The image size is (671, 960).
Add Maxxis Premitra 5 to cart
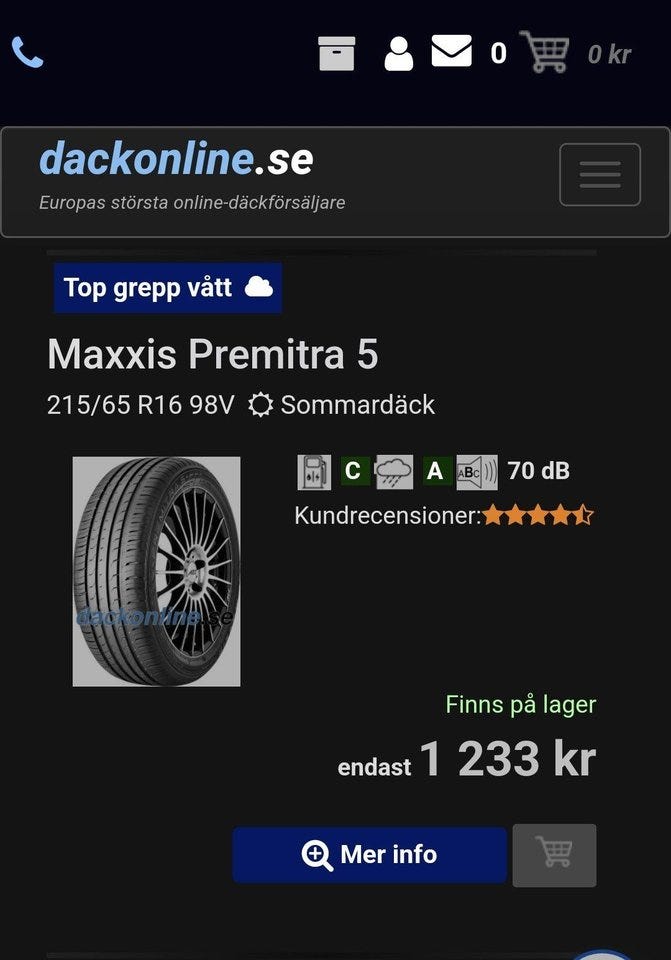click(554, 855)
